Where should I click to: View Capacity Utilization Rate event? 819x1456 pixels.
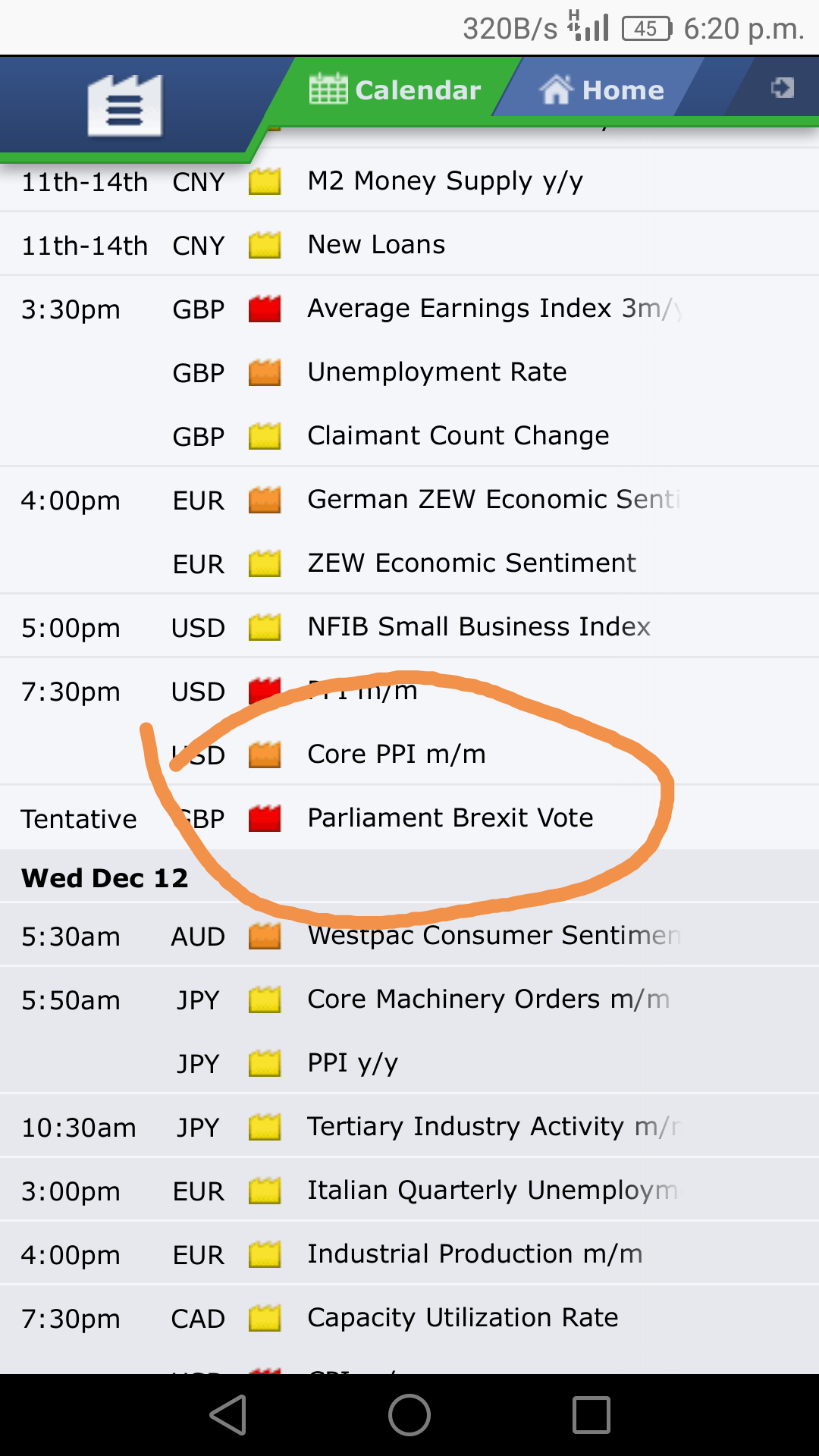463,1318
